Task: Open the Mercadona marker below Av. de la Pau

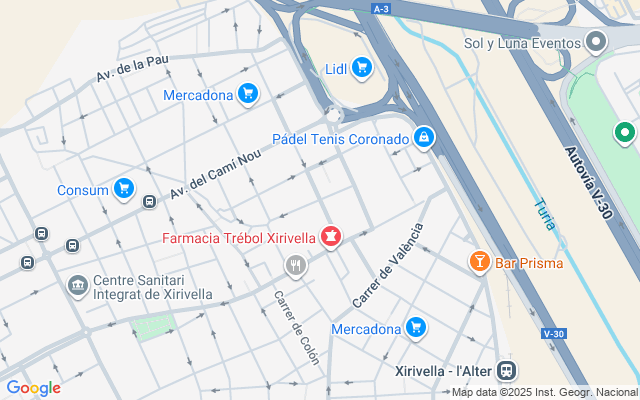Action: [248, 95]
